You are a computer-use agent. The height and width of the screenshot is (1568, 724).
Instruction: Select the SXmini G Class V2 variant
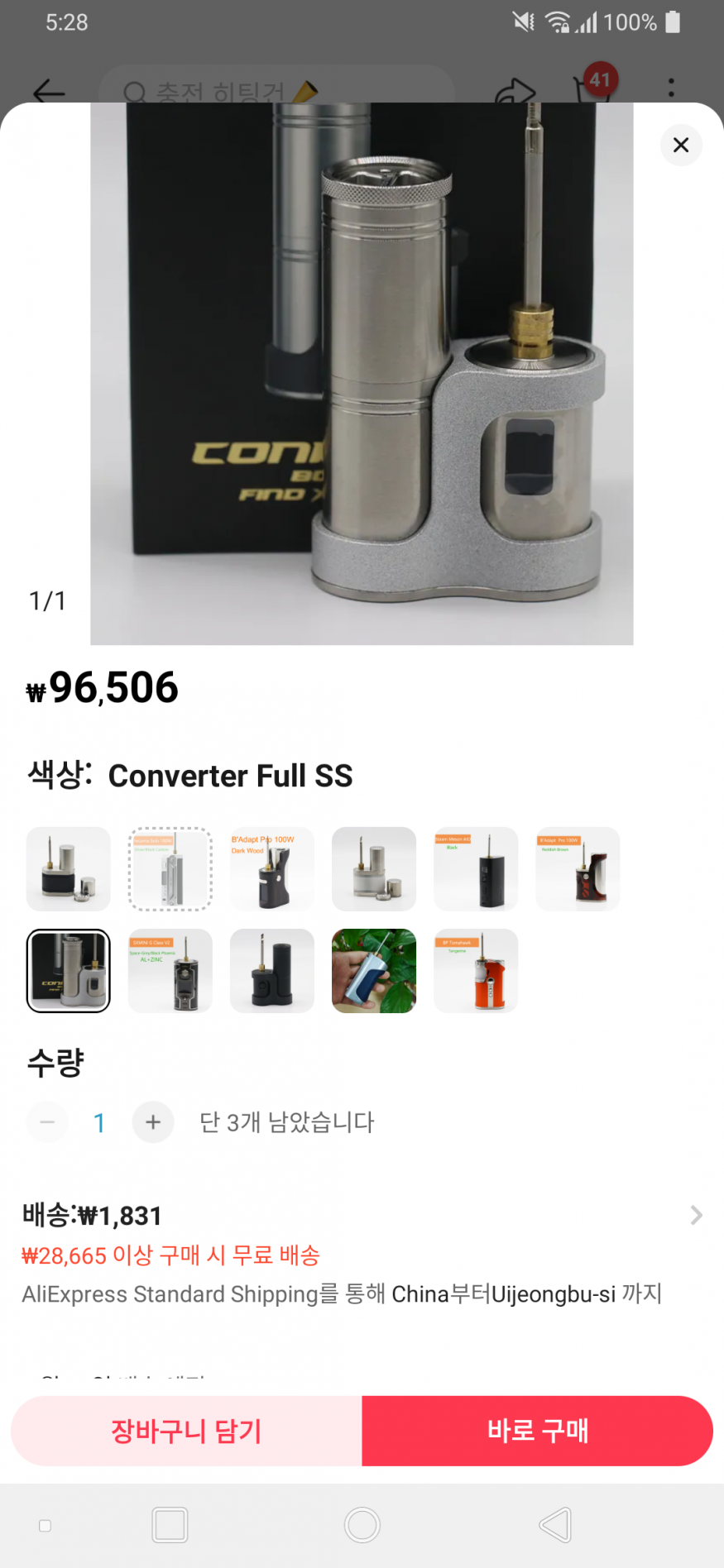click(x=170, y=971)
